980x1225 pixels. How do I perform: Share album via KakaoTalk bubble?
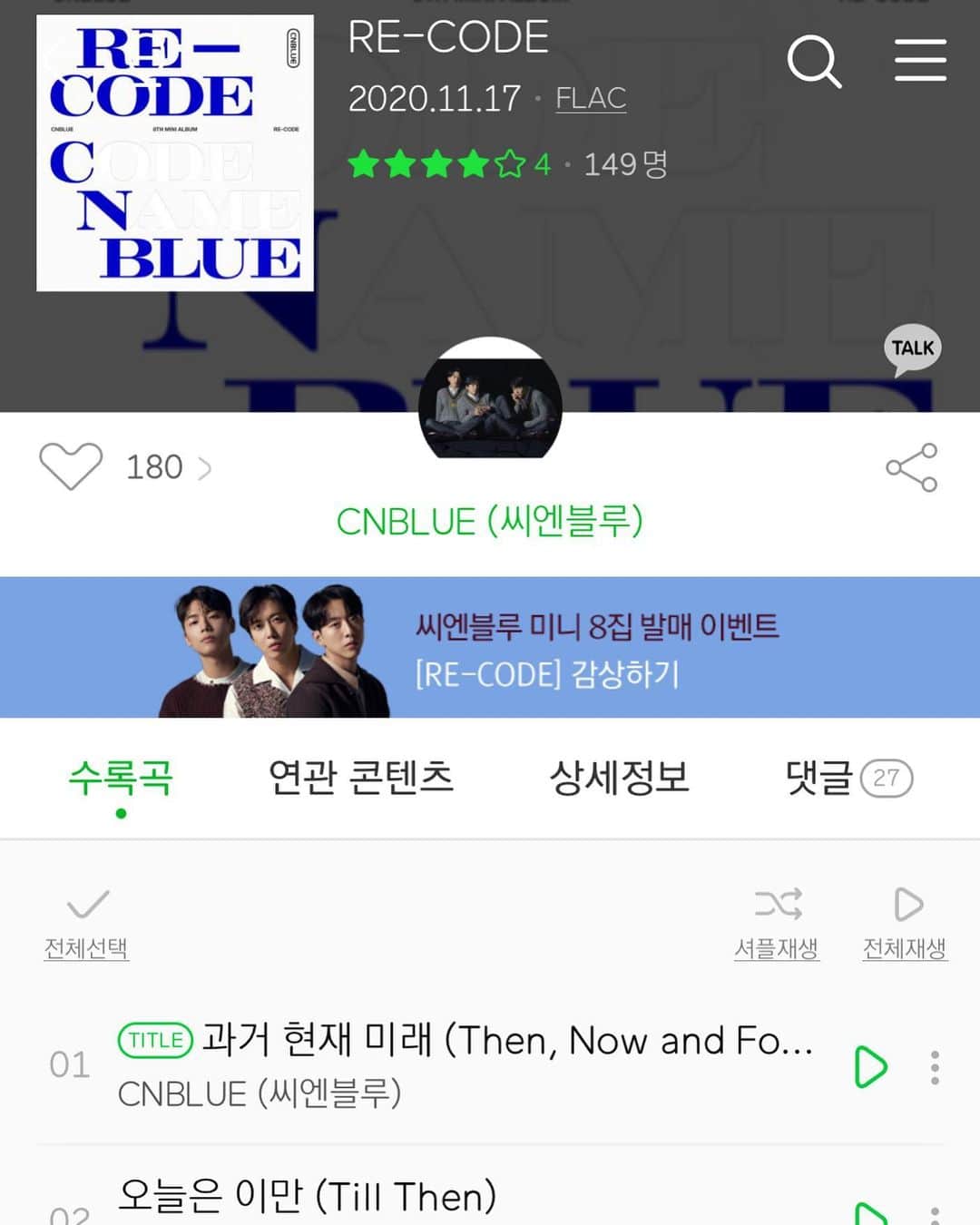point(912,350)
